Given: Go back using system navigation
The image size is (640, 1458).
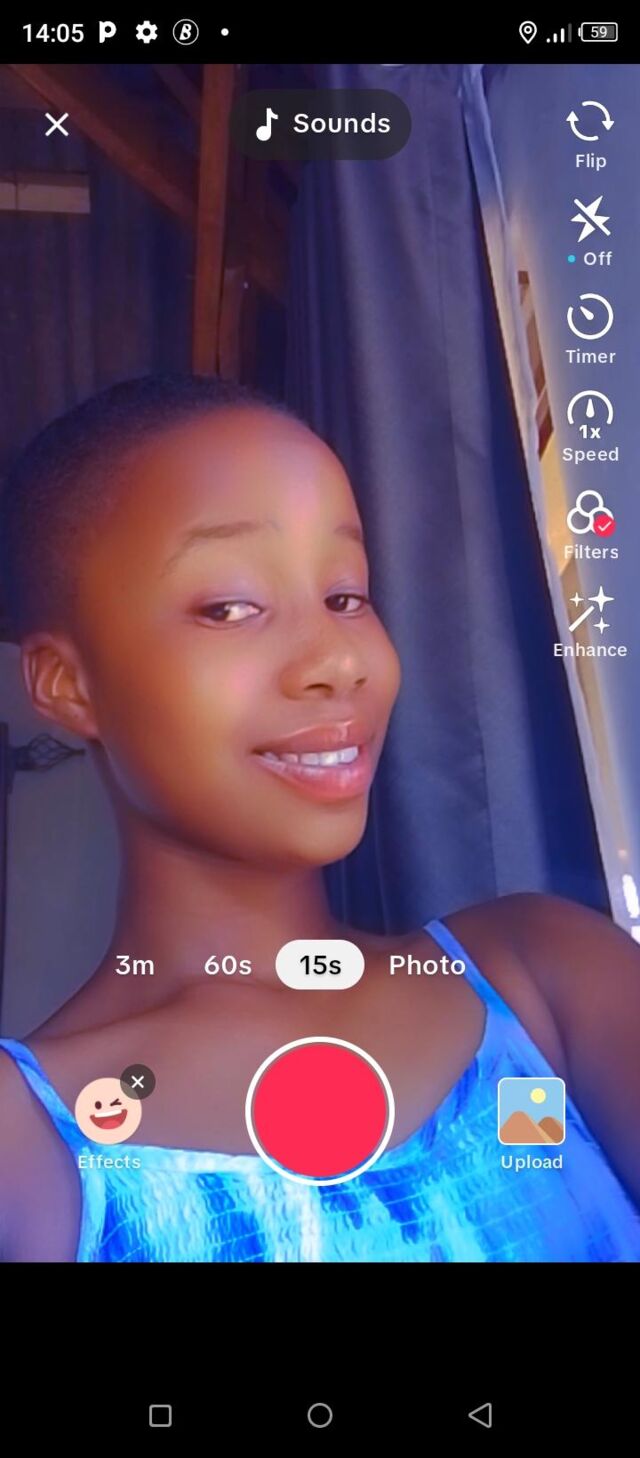Looking at the screenshot, I should click(480, 1414).
